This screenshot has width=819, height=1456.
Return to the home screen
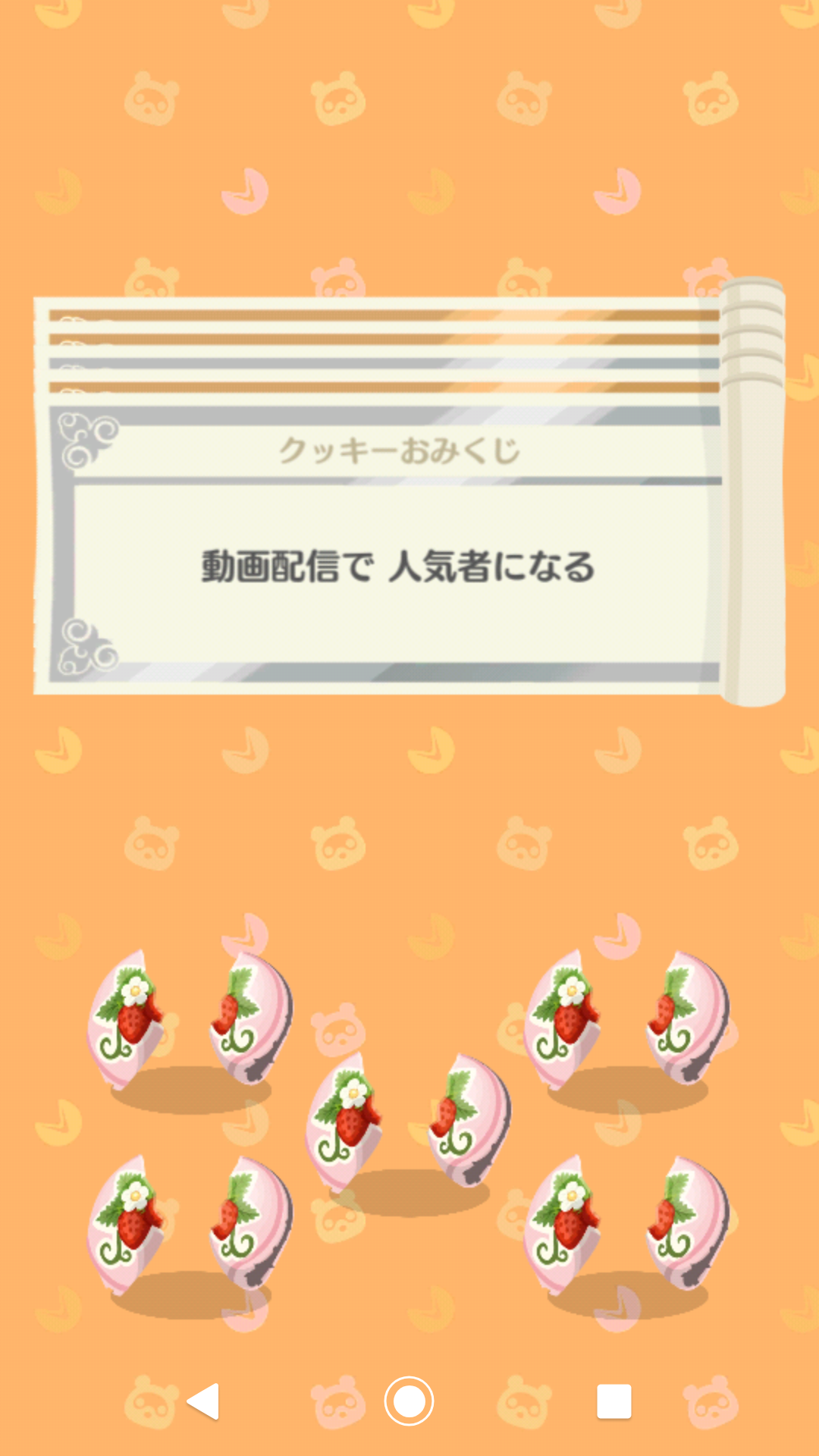[409, 1401]
